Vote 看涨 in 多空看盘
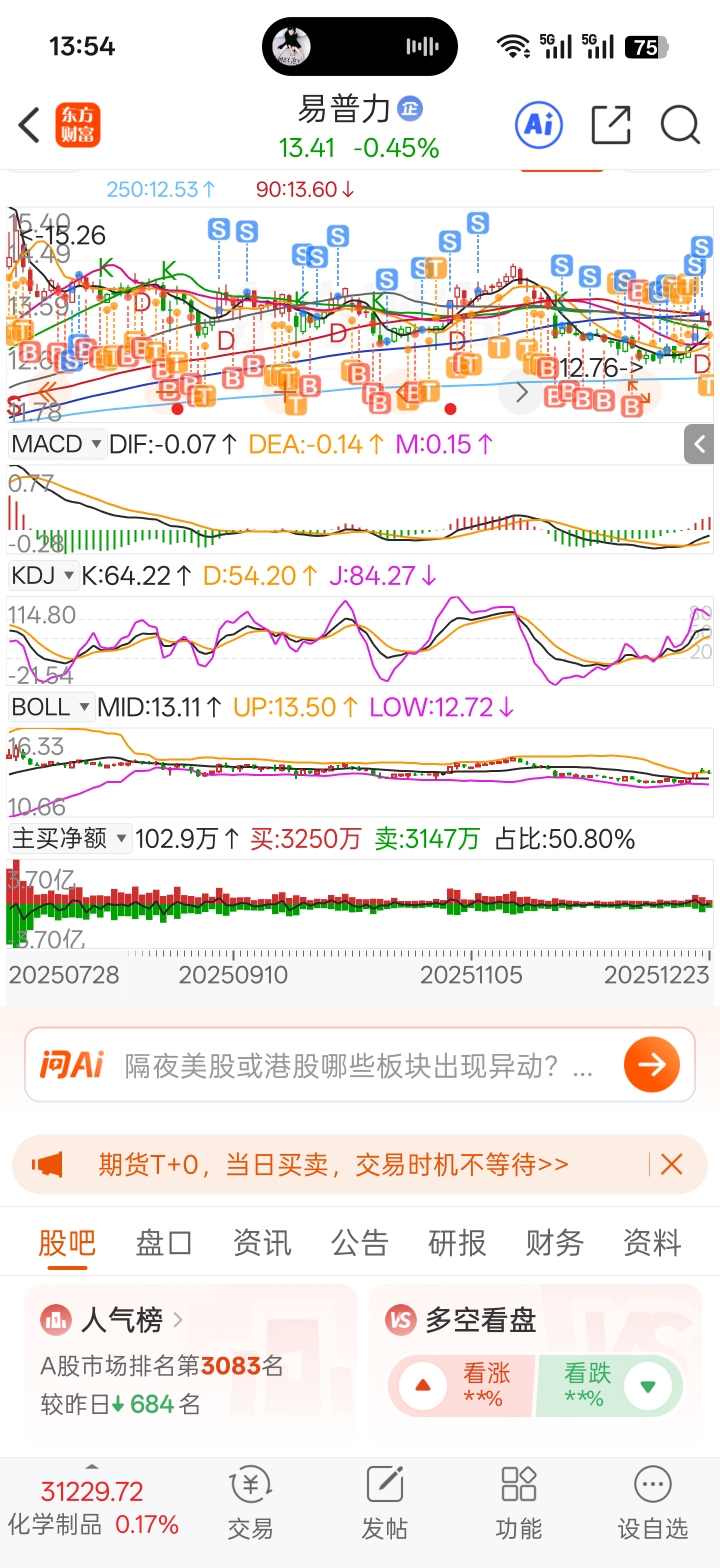The height and width of the screenshot is (1568, 720). coord(462,1385)
